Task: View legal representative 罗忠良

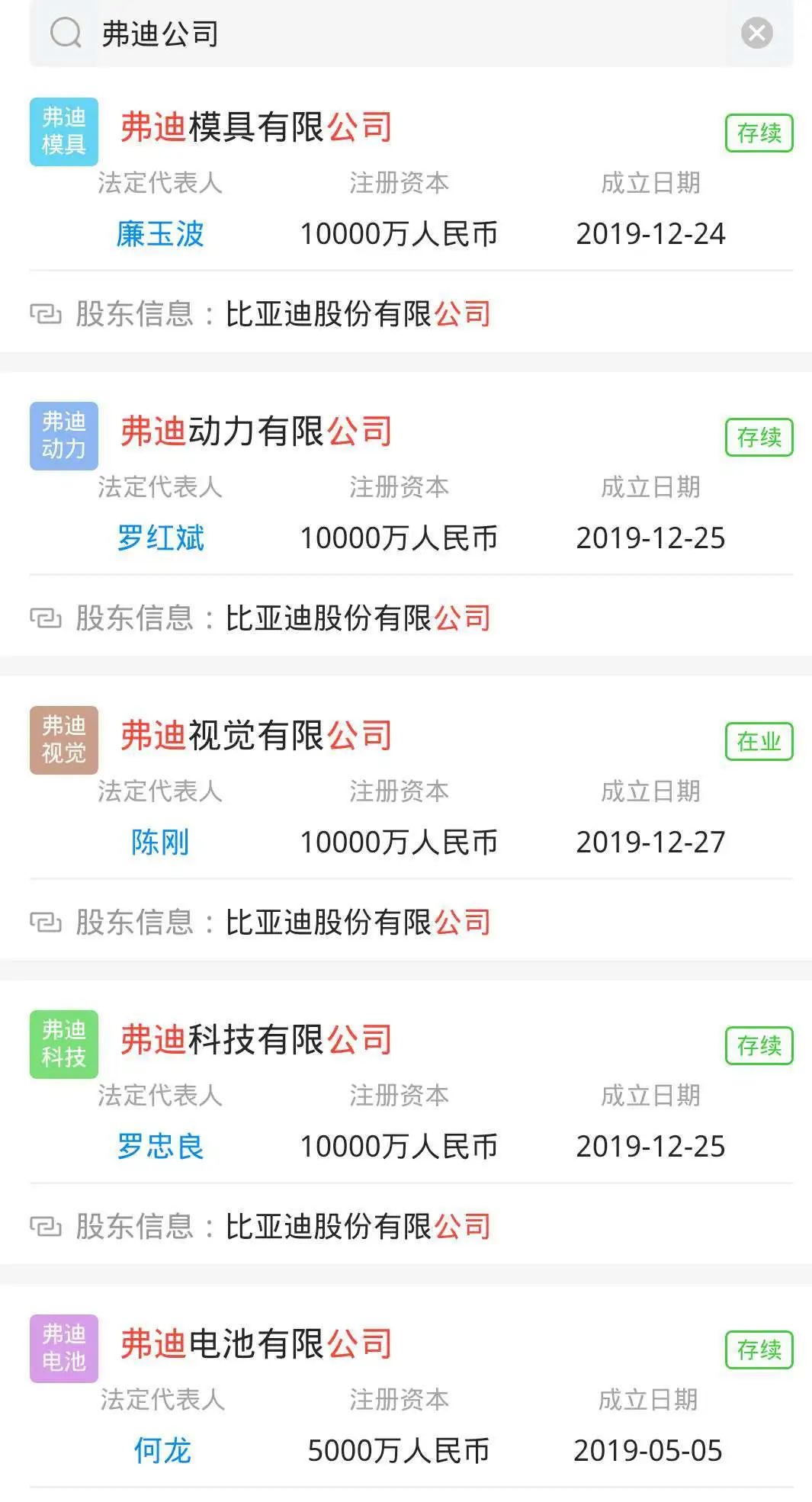Action: (160, 1147)
